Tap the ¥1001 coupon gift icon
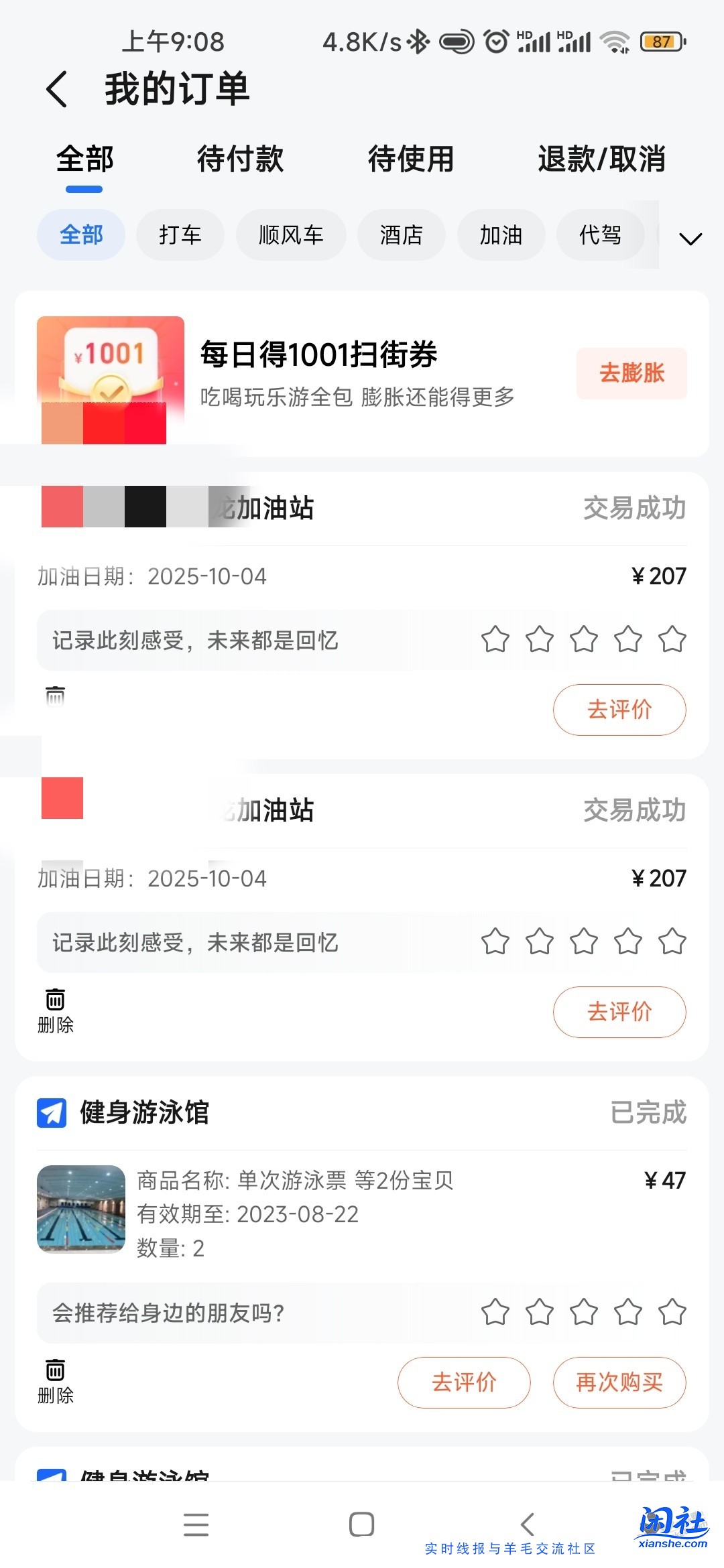724x1568 pixels. click(111, 375)
